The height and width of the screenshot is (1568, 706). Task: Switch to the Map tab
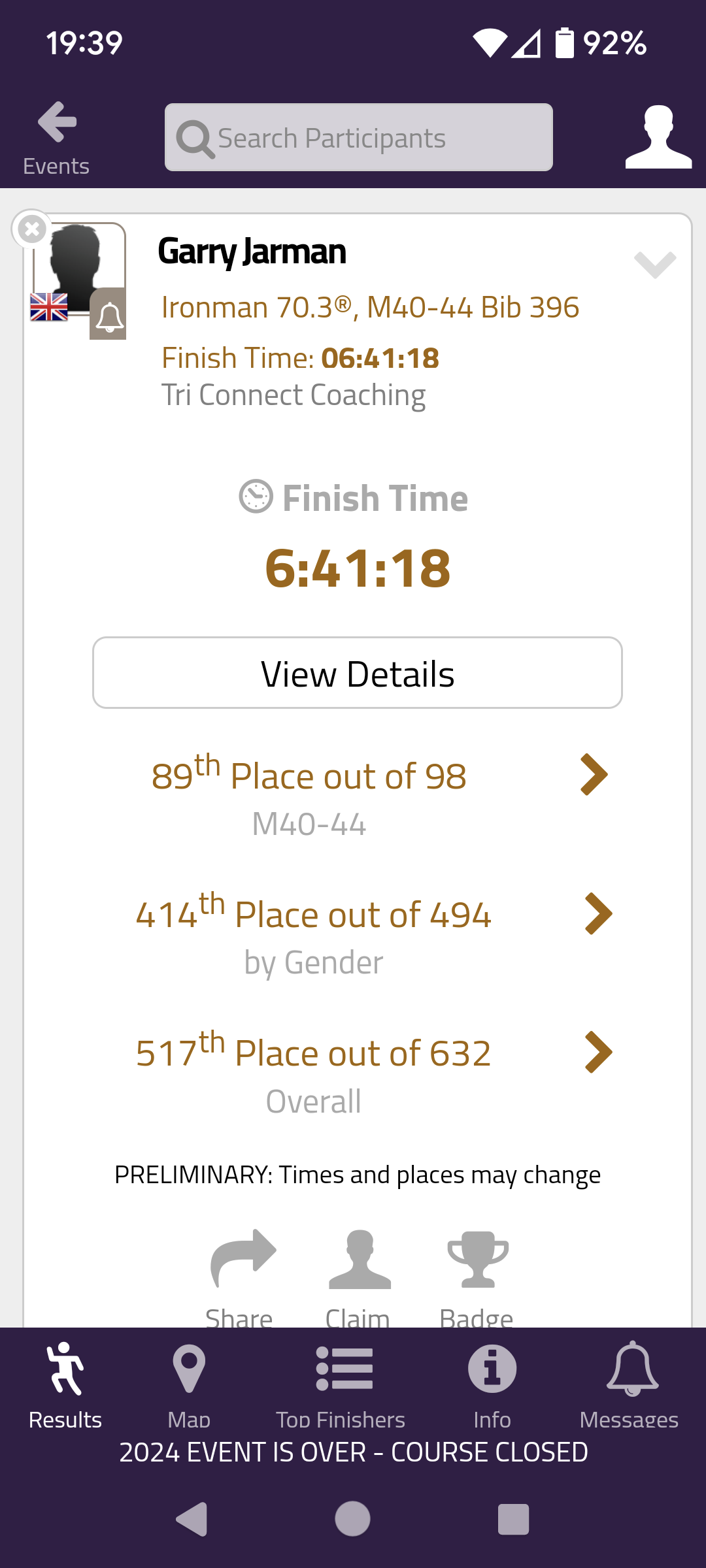coord(189,1385)
